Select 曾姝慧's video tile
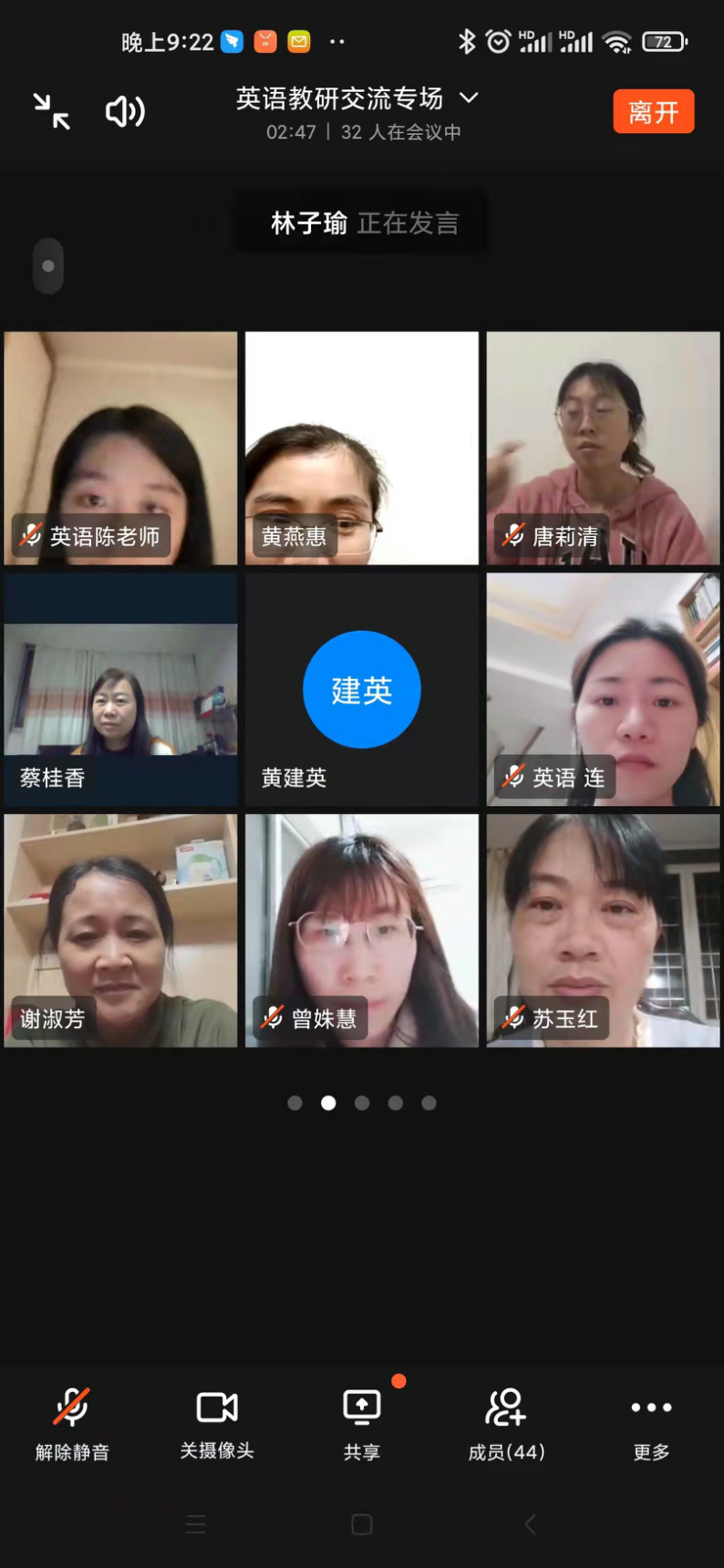Viewport: 724px width, 1568px height. [362, 930]
